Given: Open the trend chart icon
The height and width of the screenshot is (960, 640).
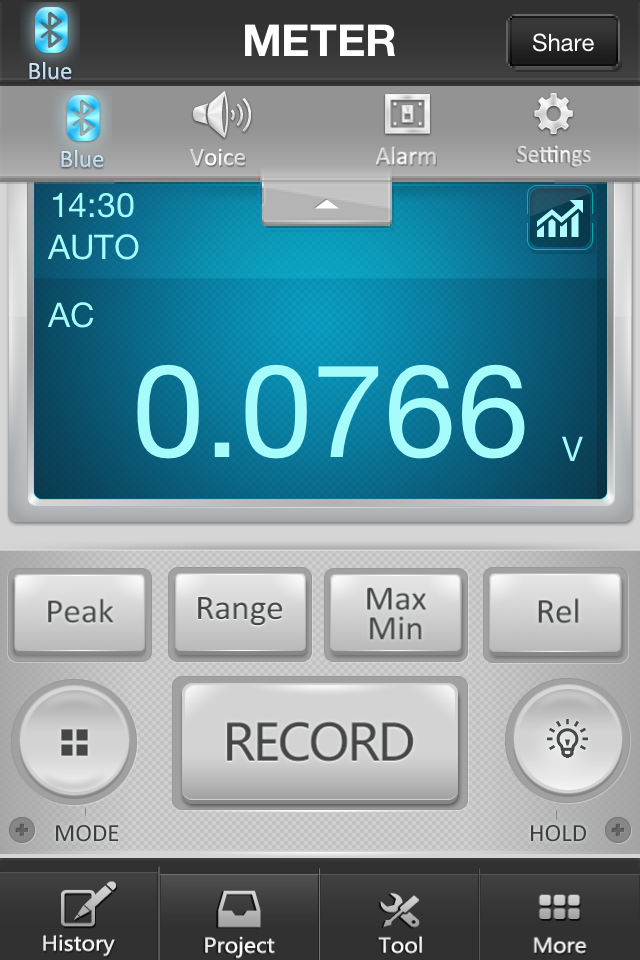Looking at the screenshot, I should click(x=560, y=217).
